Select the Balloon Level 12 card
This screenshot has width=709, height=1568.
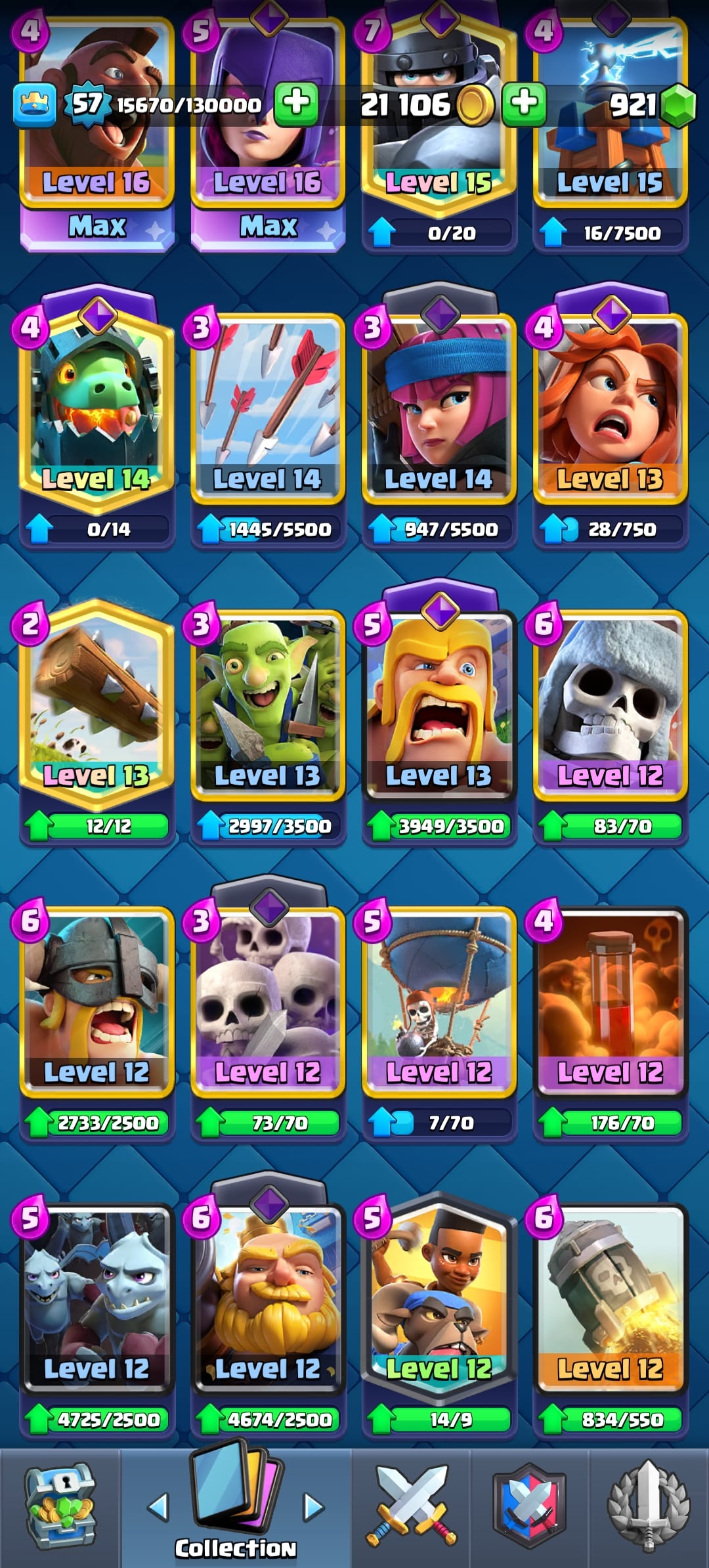tap(439, 998)
